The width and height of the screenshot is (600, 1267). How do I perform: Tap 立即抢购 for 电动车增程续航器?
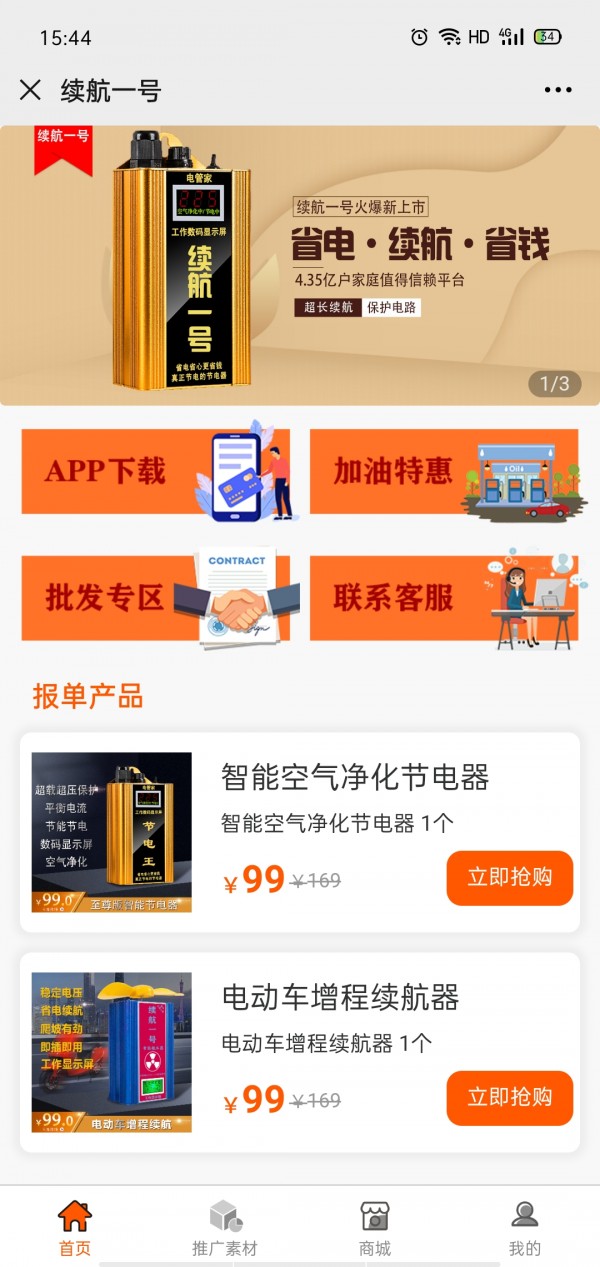(x=509, y=1098)
